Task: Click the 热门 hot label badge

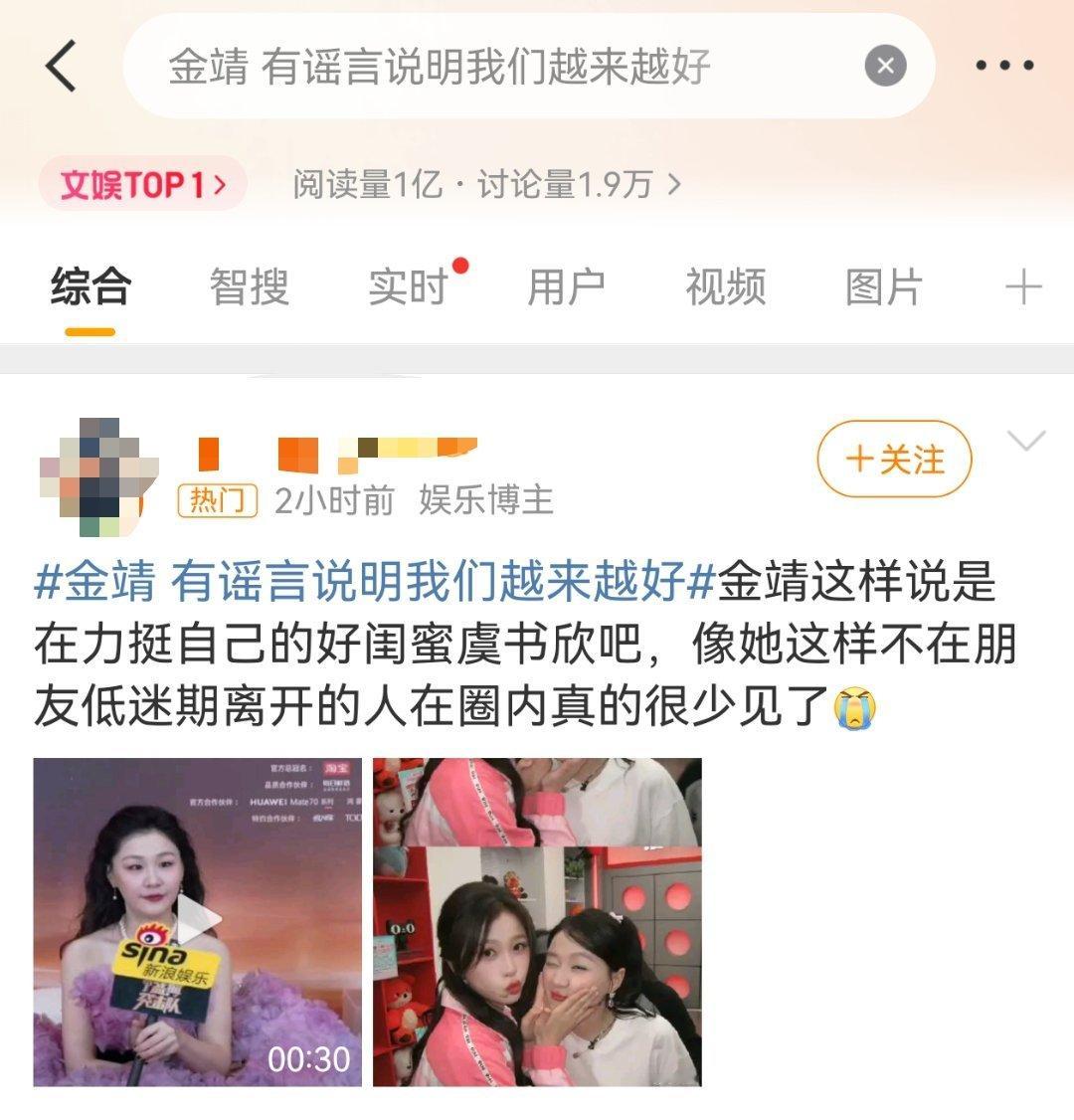Action: coord(218,502)
